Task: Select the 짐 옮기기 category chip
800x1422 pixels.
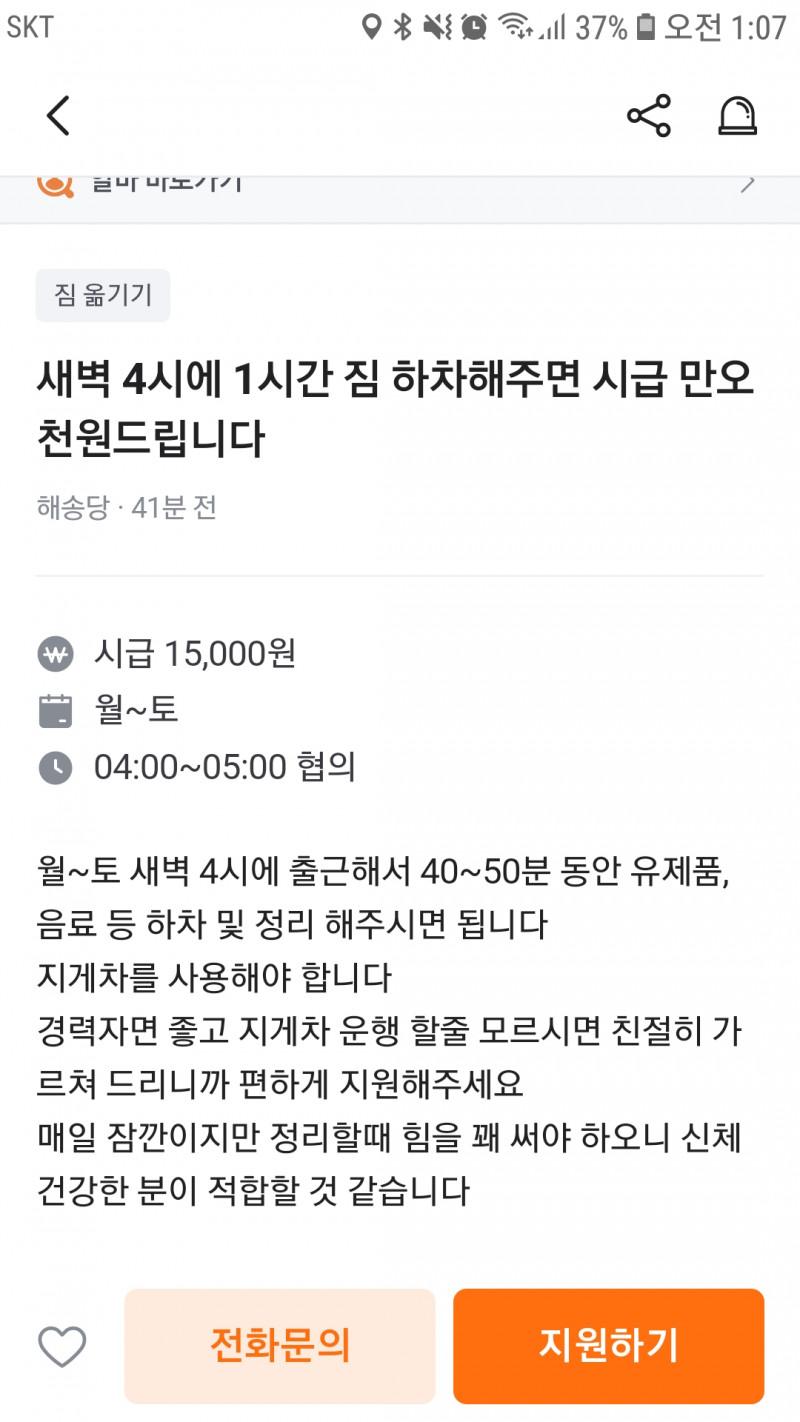Action: click(103, 295)
